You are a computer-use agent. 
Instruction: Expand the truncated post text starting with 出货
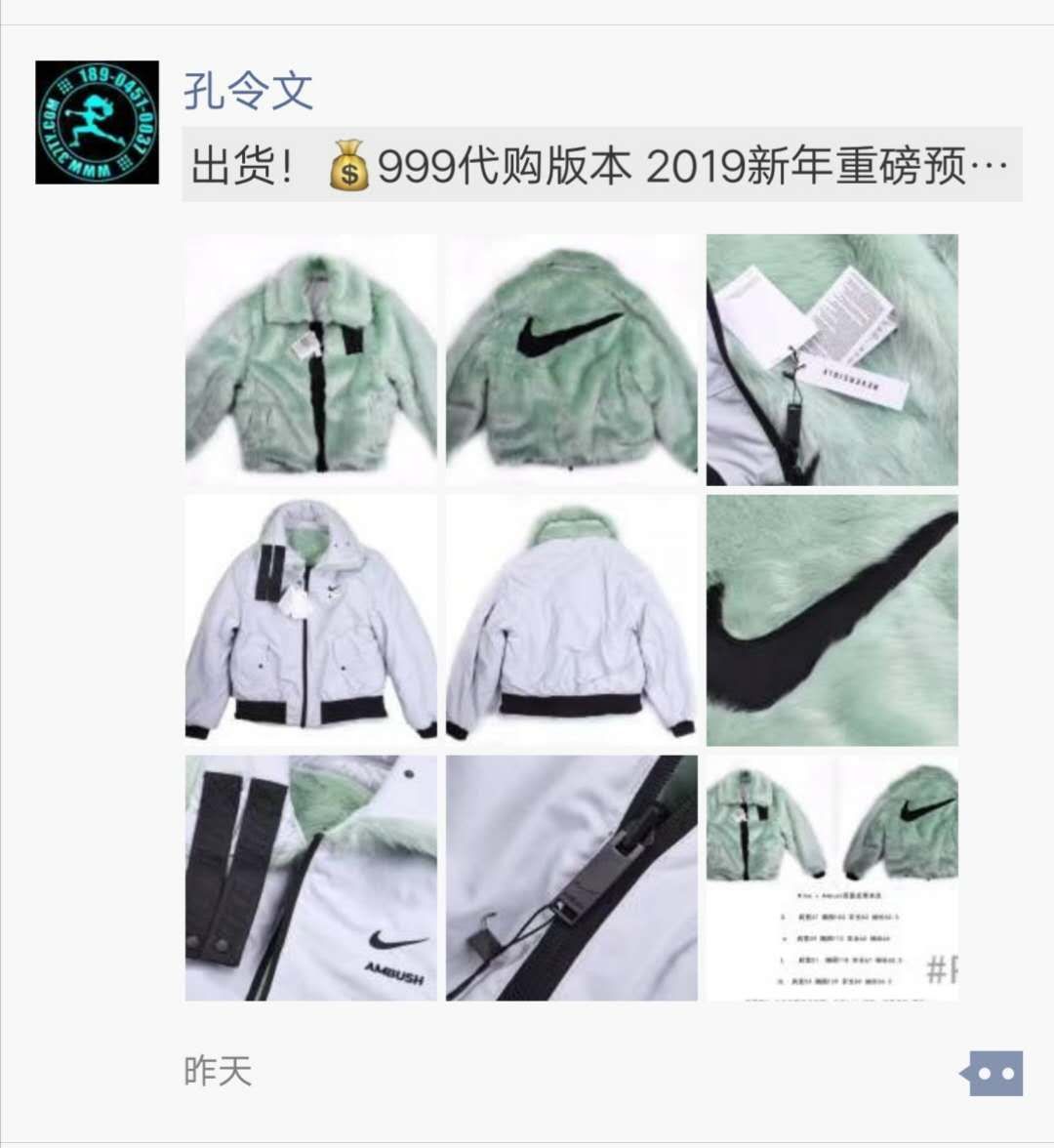(x=601, y=166)
